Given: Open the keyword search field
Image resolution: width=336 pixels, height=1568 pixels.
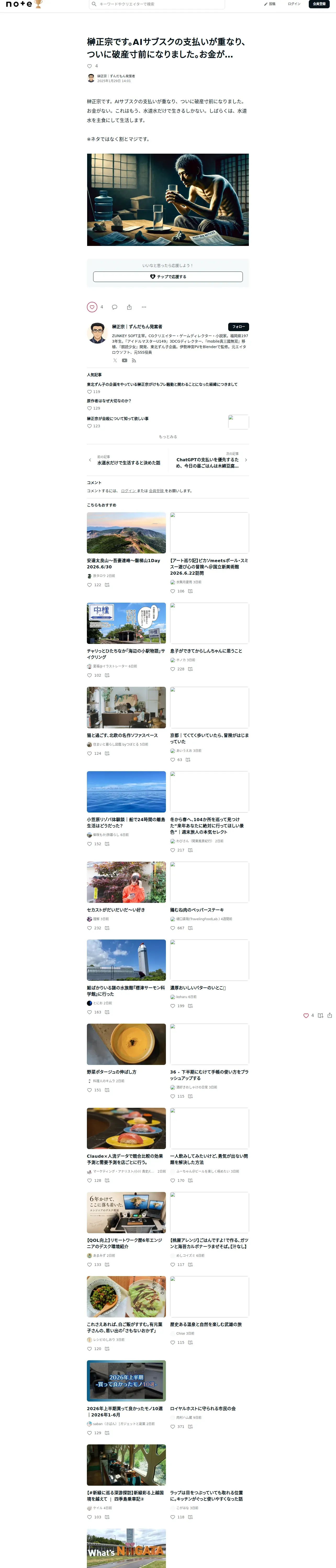Looking at the screenshot, I should [x=157, y=4].
